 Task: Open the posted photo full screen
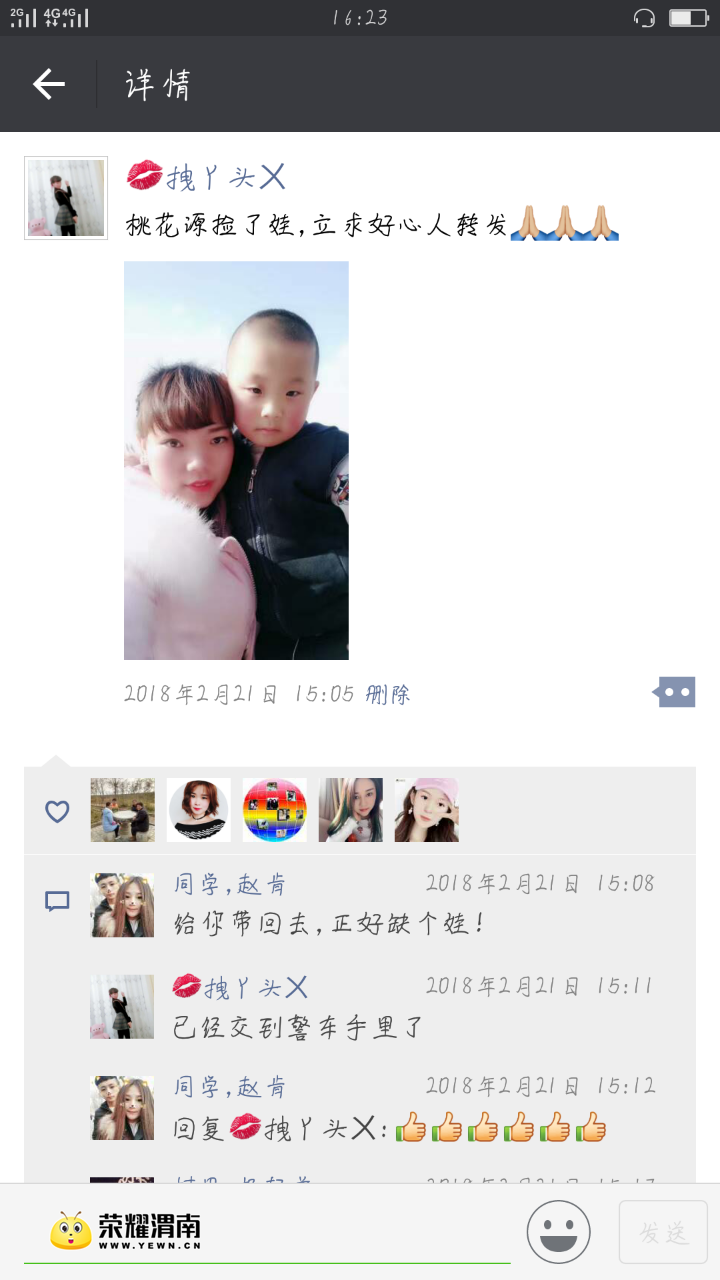click(x=236, y=460)
